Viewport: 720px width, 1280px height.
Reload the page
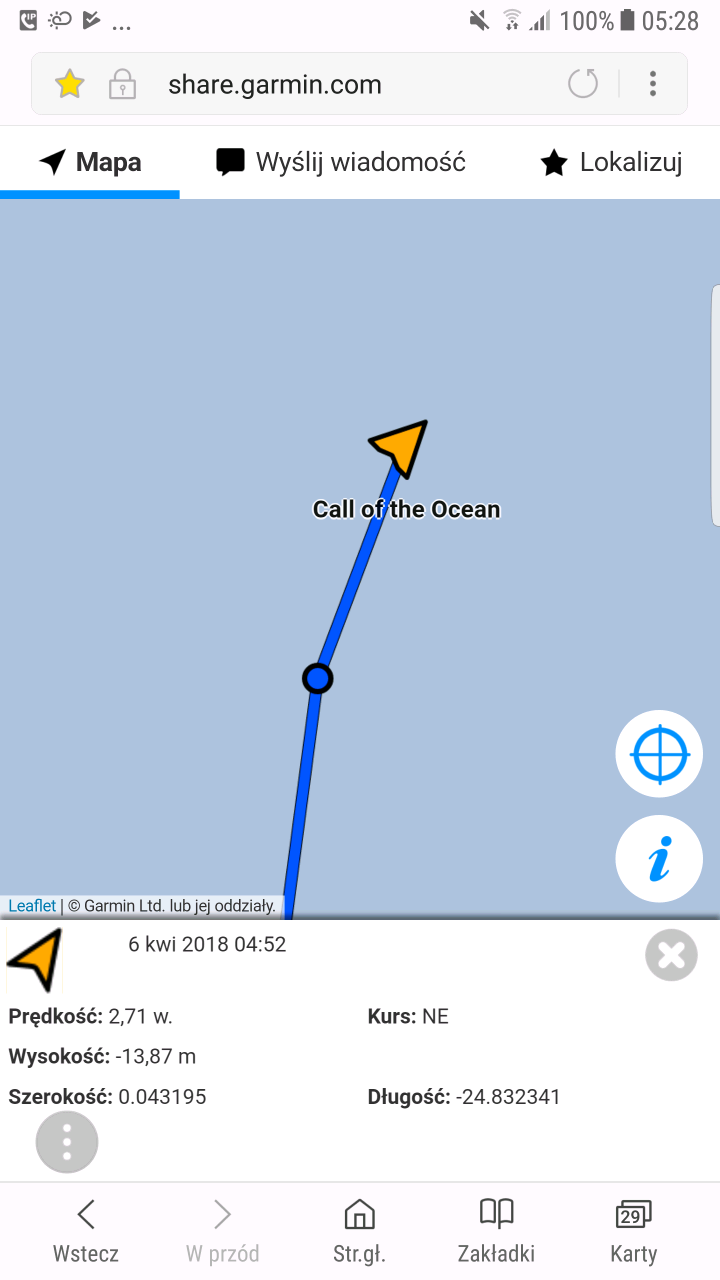point(583,83)
